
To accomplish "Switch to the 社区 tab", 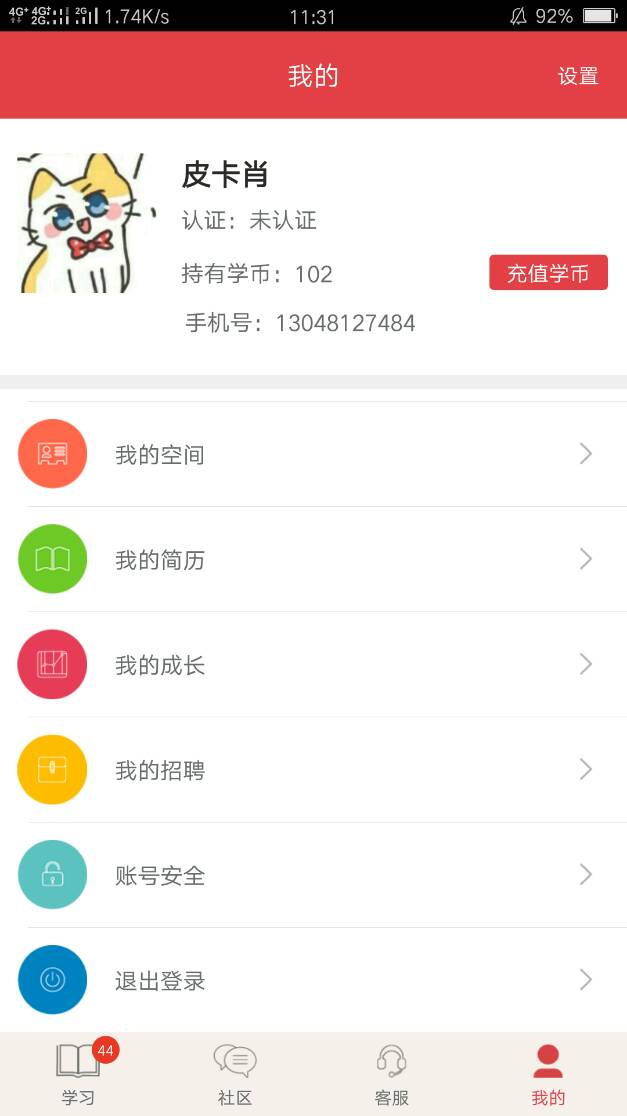I will (x=235, y=1074).
